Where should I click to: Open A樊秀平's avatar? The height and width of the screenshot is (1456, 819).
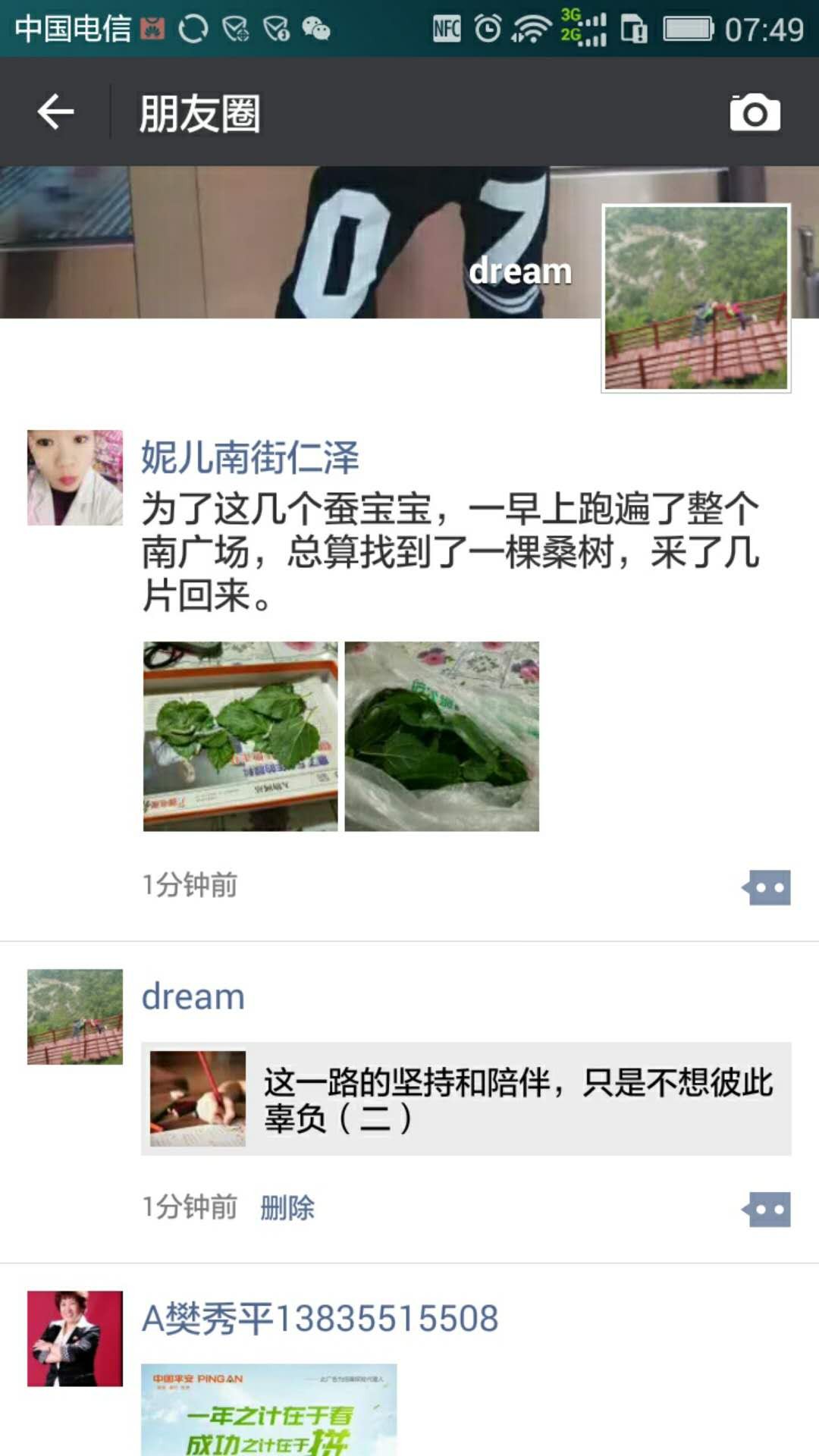coord(75,1338)
